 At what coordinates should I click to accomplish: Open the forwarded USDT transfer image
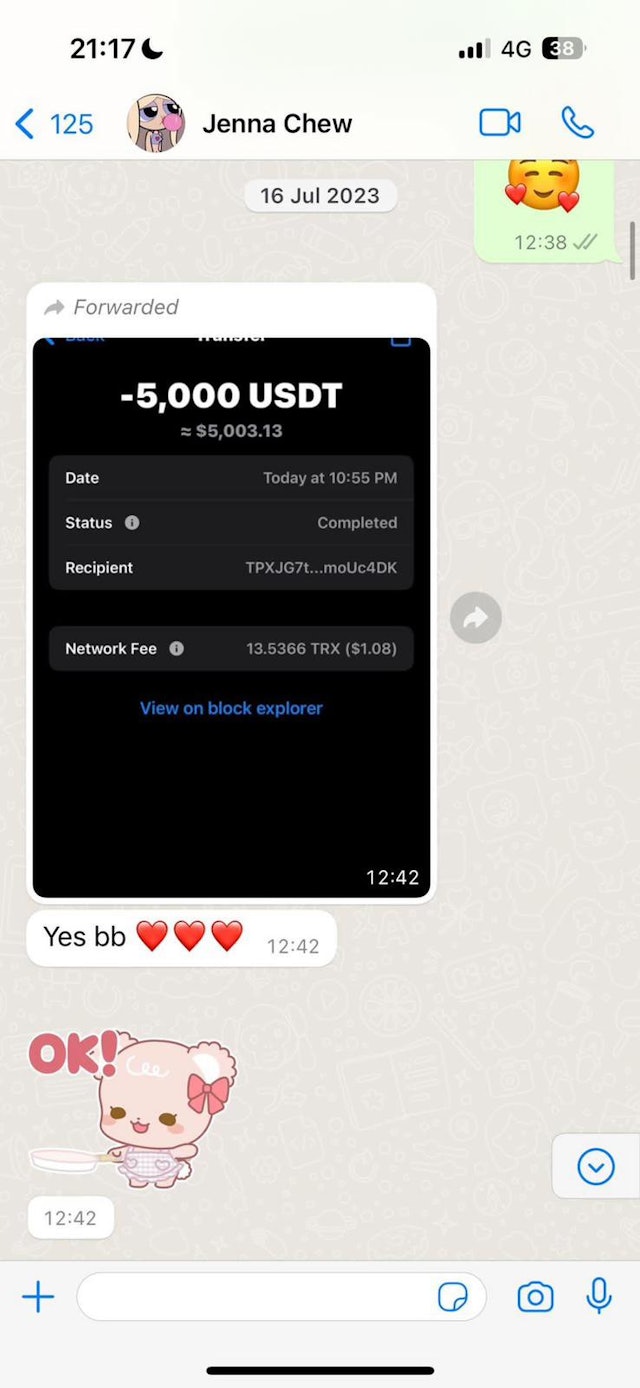click(232, 617)
